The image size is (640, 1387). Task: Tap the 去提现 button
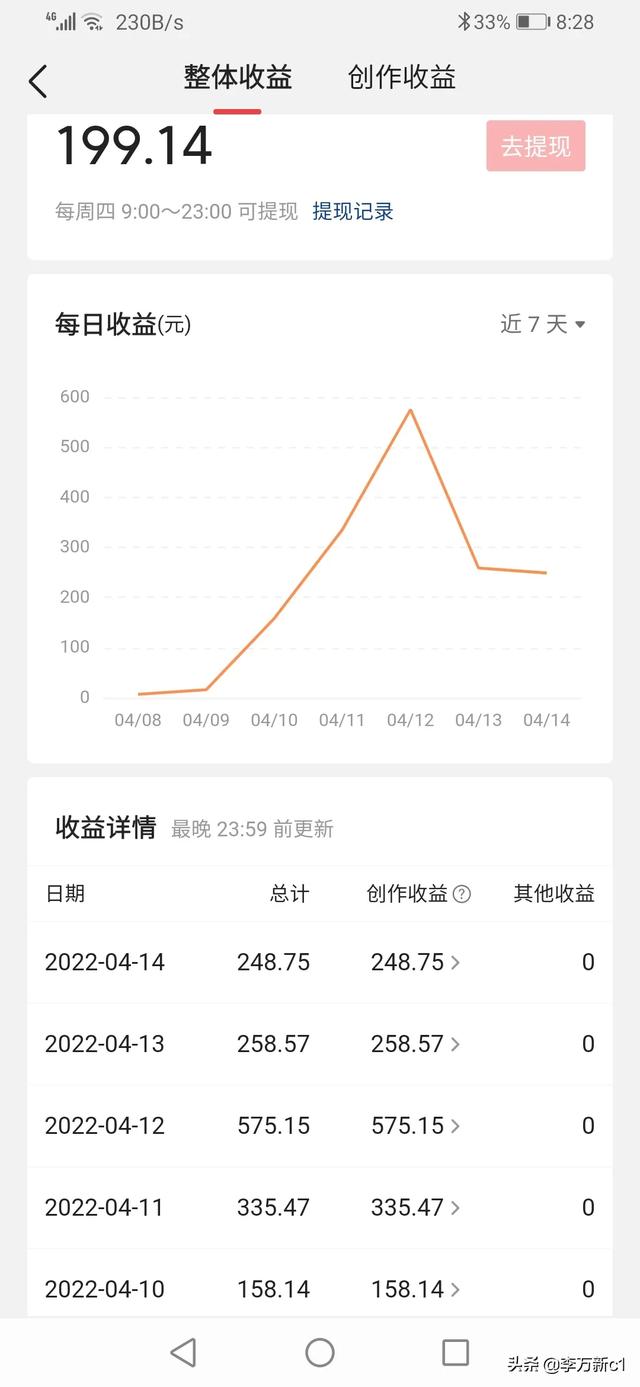(536, 146)
